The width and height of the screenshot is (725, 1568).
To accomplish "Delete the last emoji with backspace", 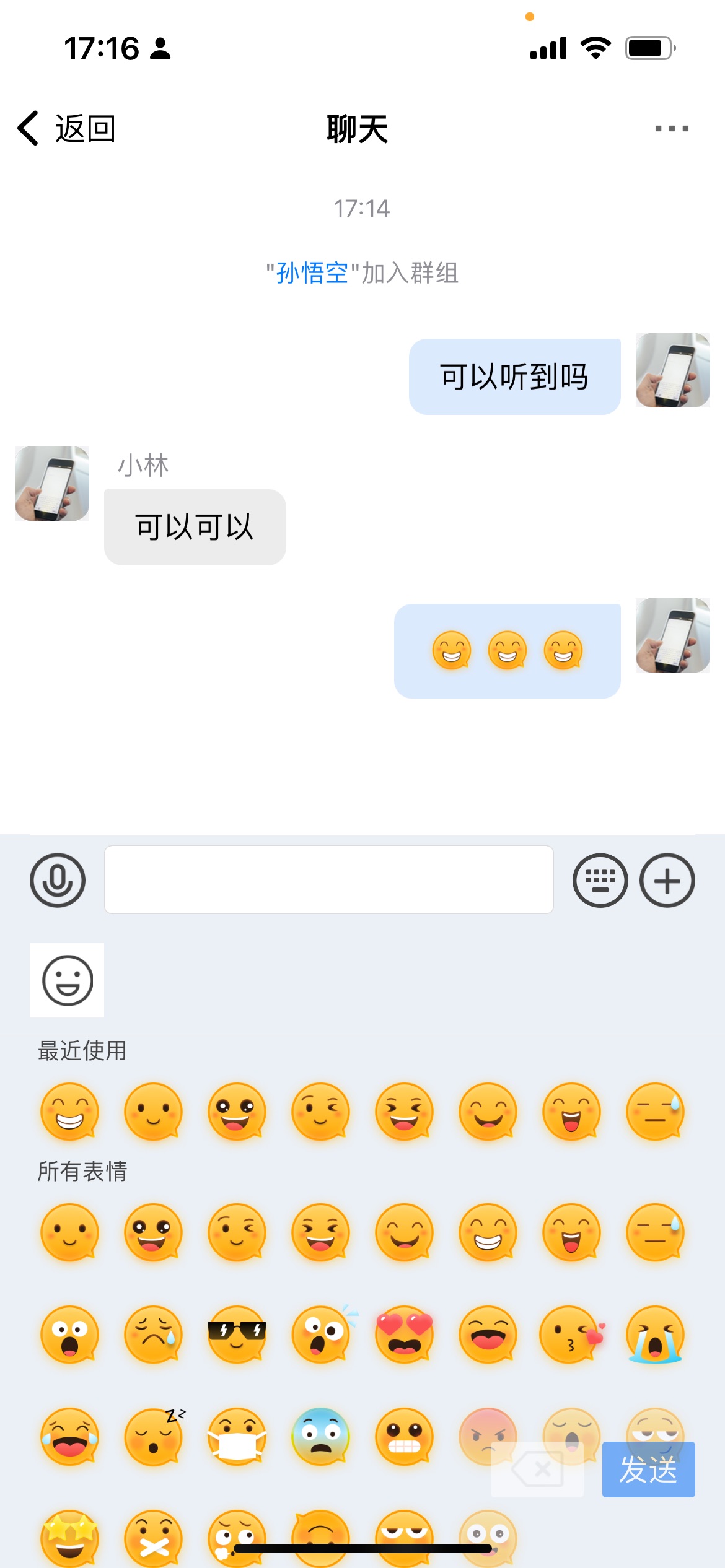I will (x=537, y=1470).
